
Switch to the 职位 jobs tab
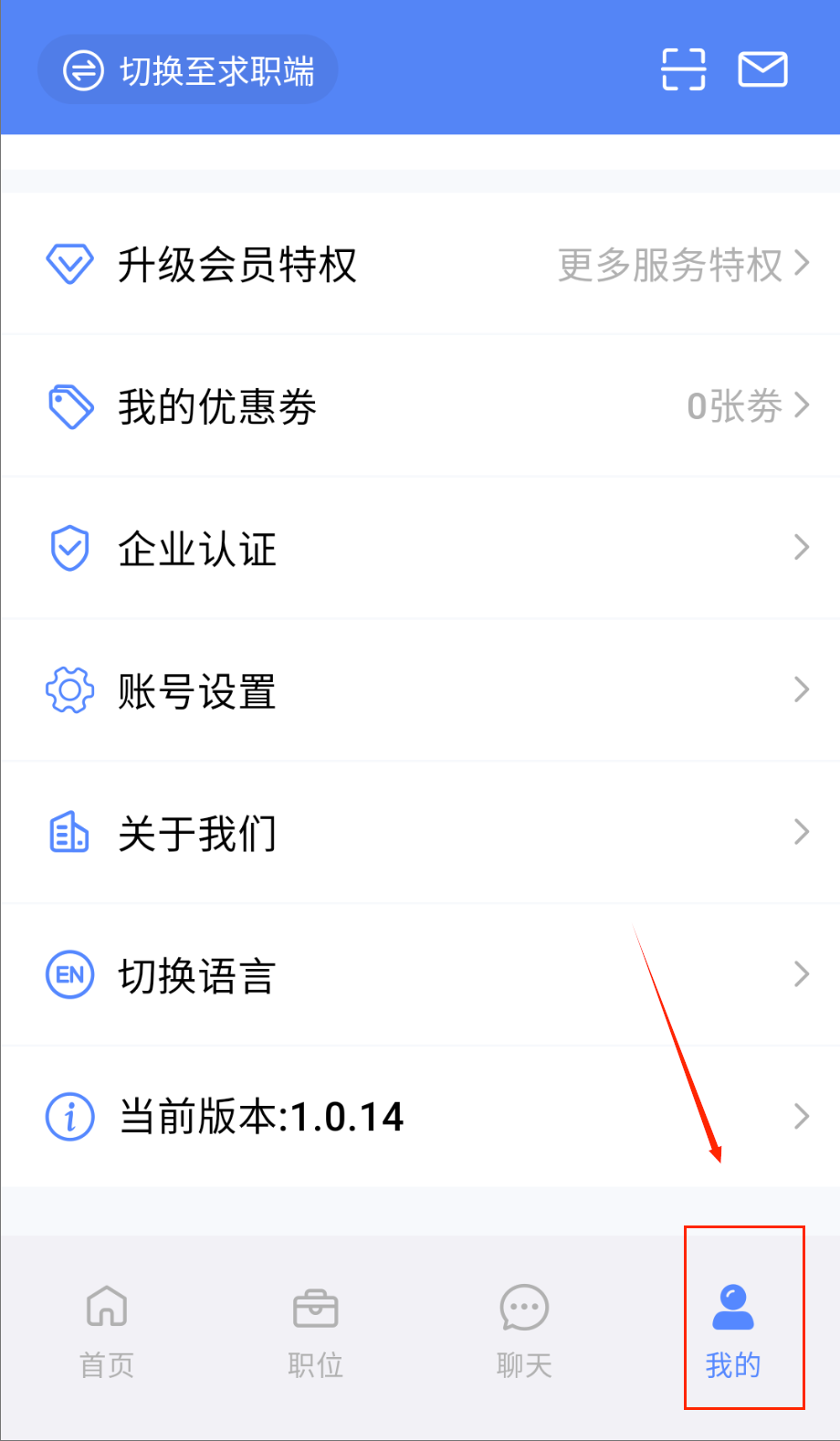(x=315, y=1330)
